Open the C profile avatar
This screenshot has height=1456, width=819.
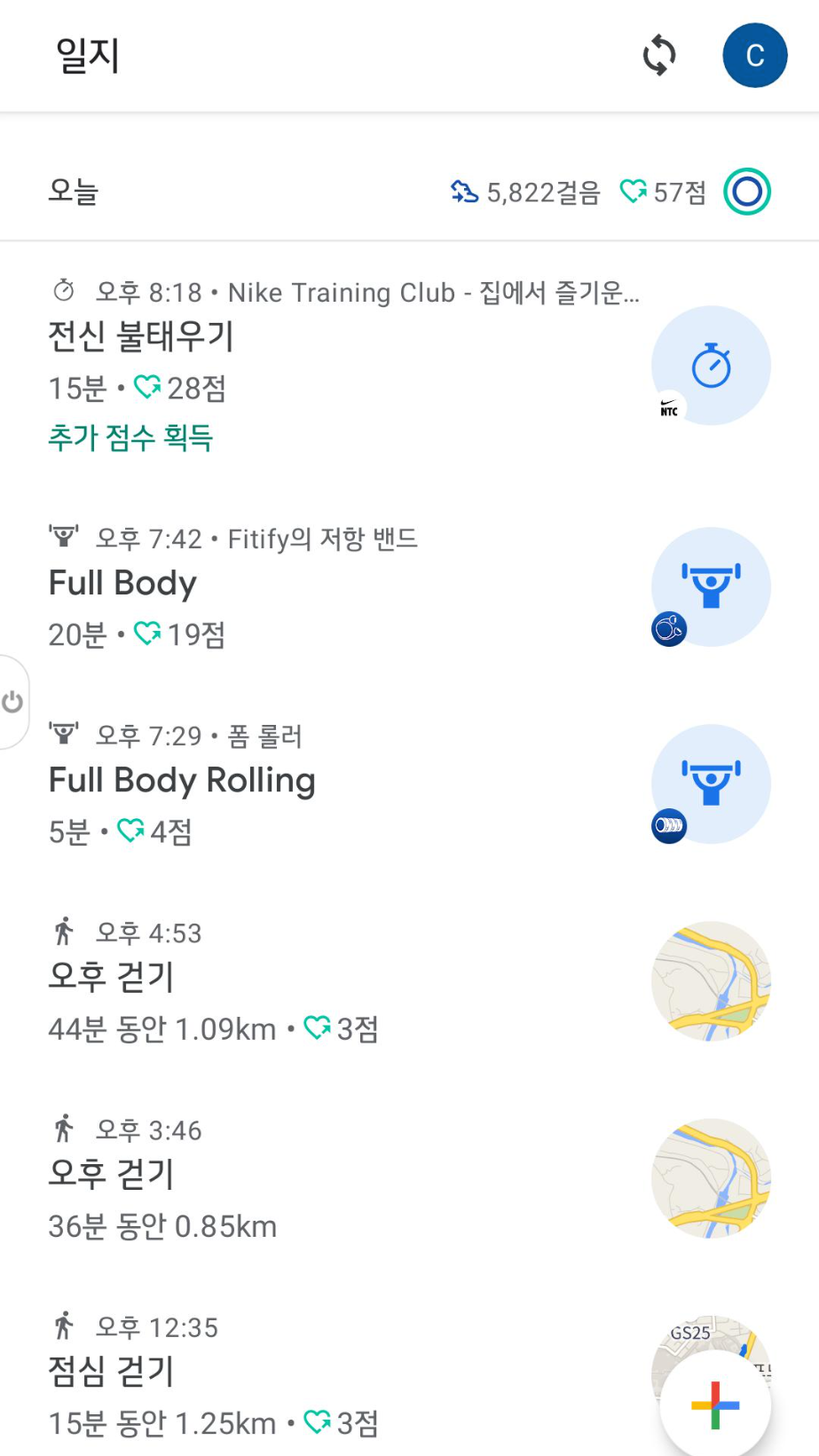pos(755,56)
